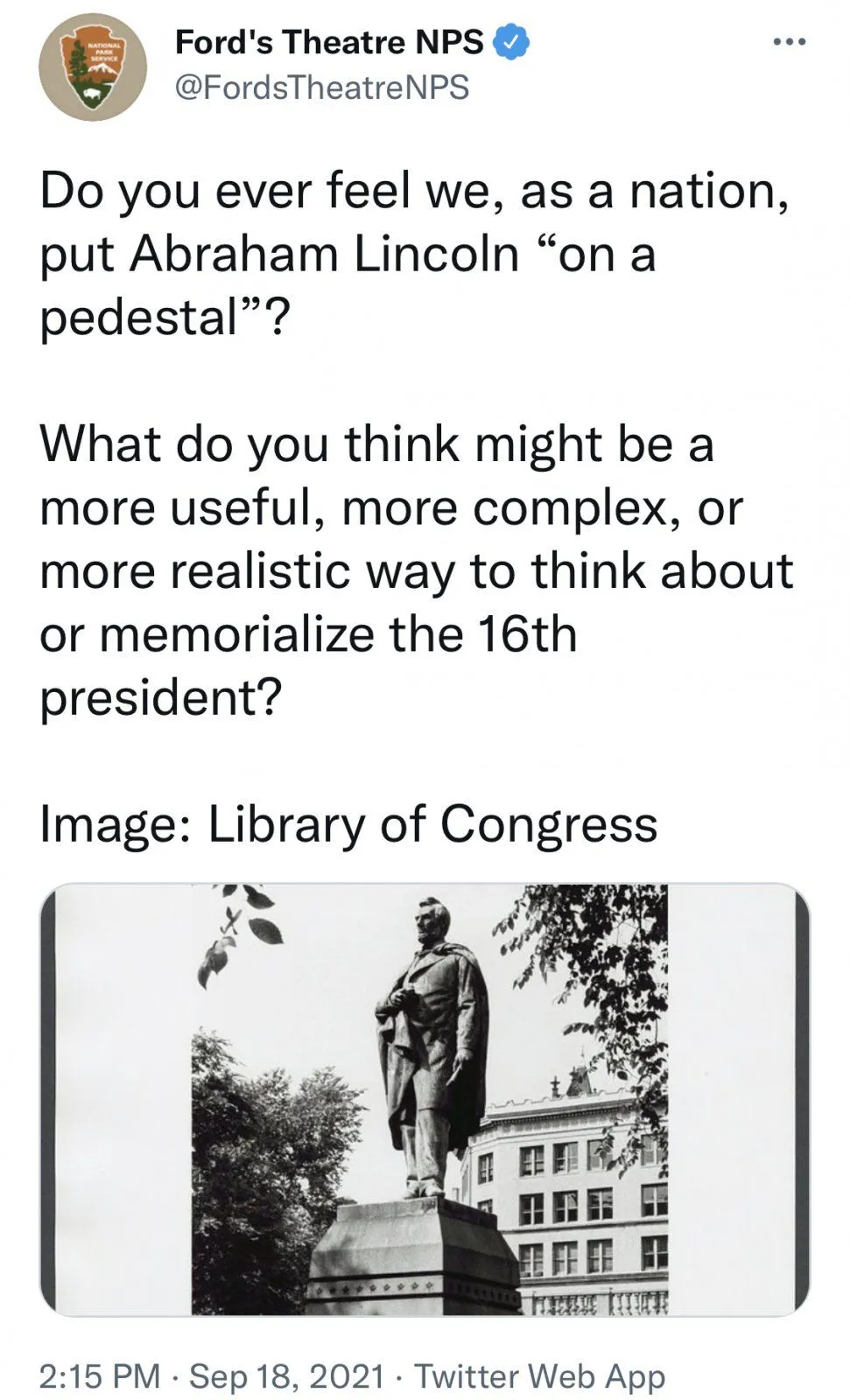This screenshot has height=1400, width=850.
Task: Enlarge the attached Lincoln statue photo
Action: [425, 1098]
